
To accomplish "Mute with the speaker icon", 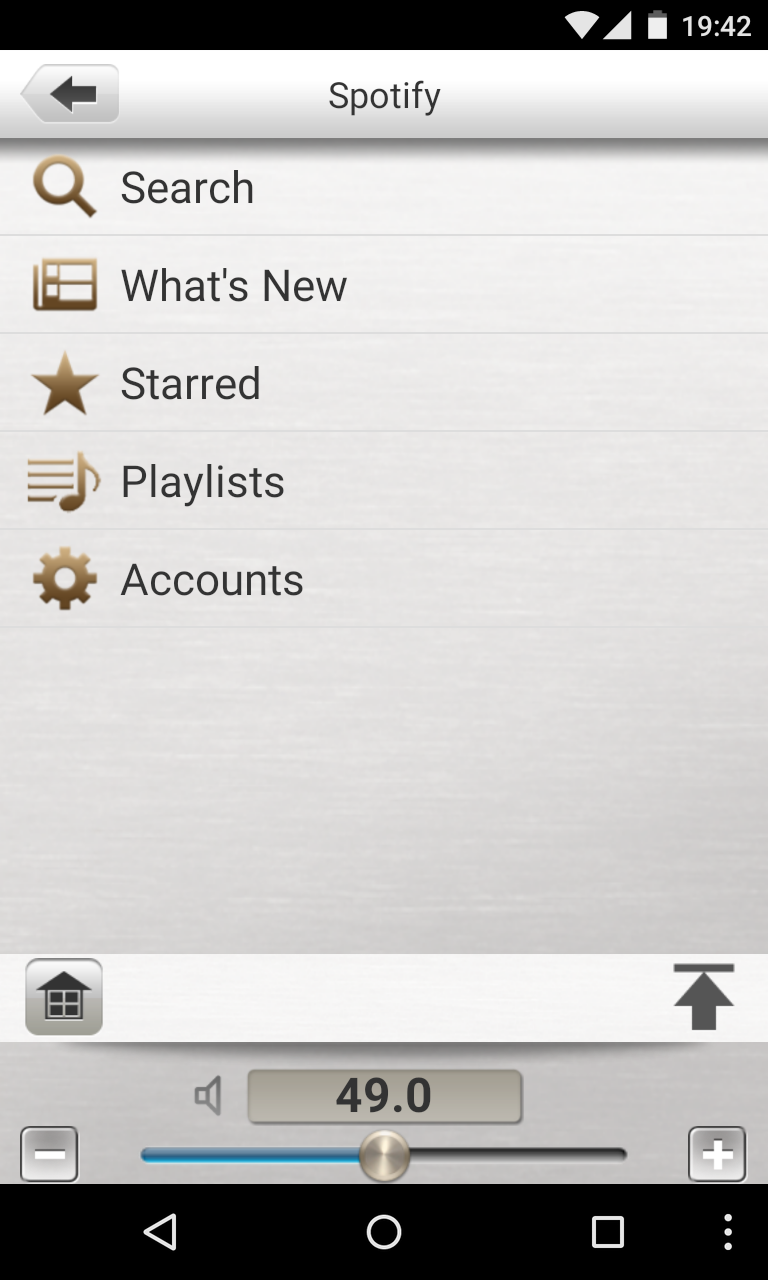I will 208,1097.
